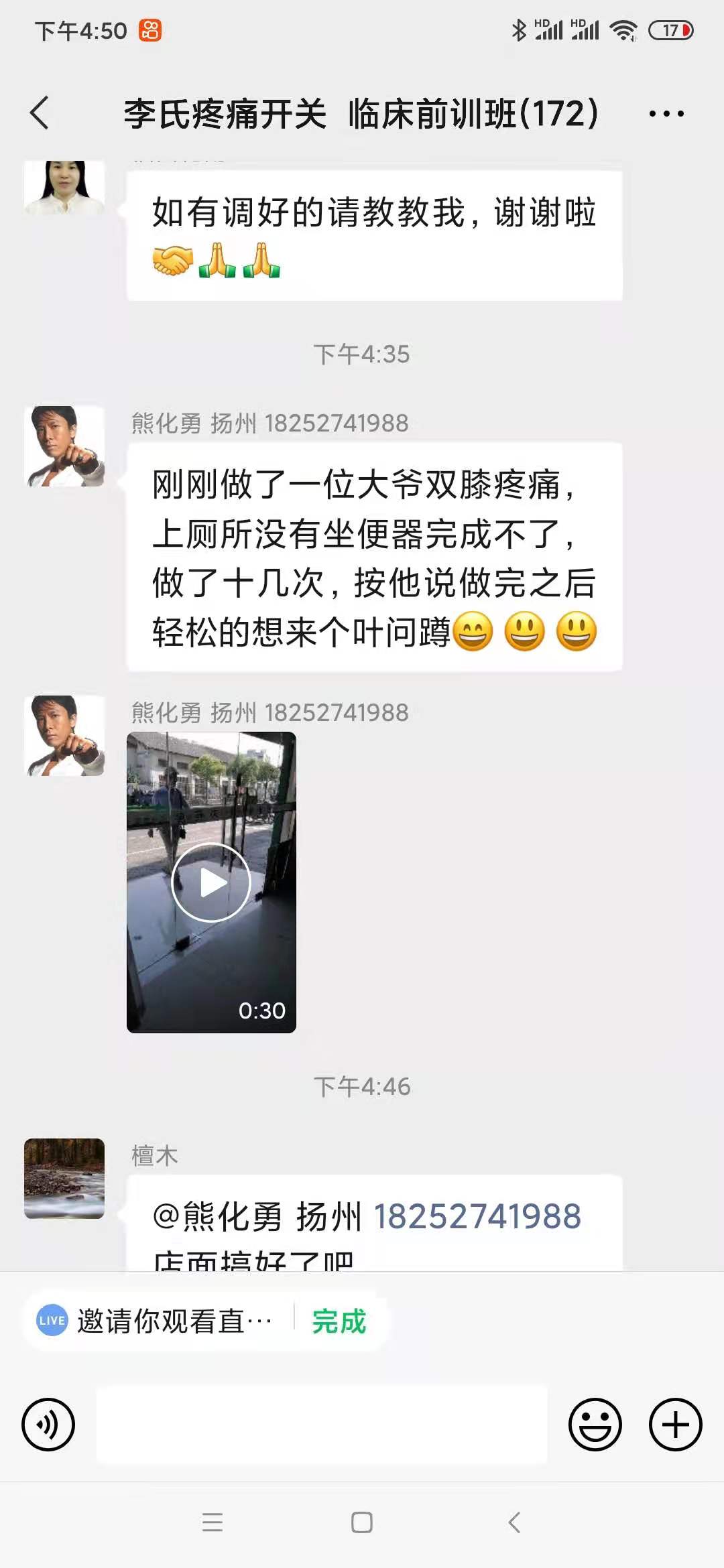This screenshot has height=1568, width=724.
Task: Play the 0:30 video message
Action: [211, 882]
